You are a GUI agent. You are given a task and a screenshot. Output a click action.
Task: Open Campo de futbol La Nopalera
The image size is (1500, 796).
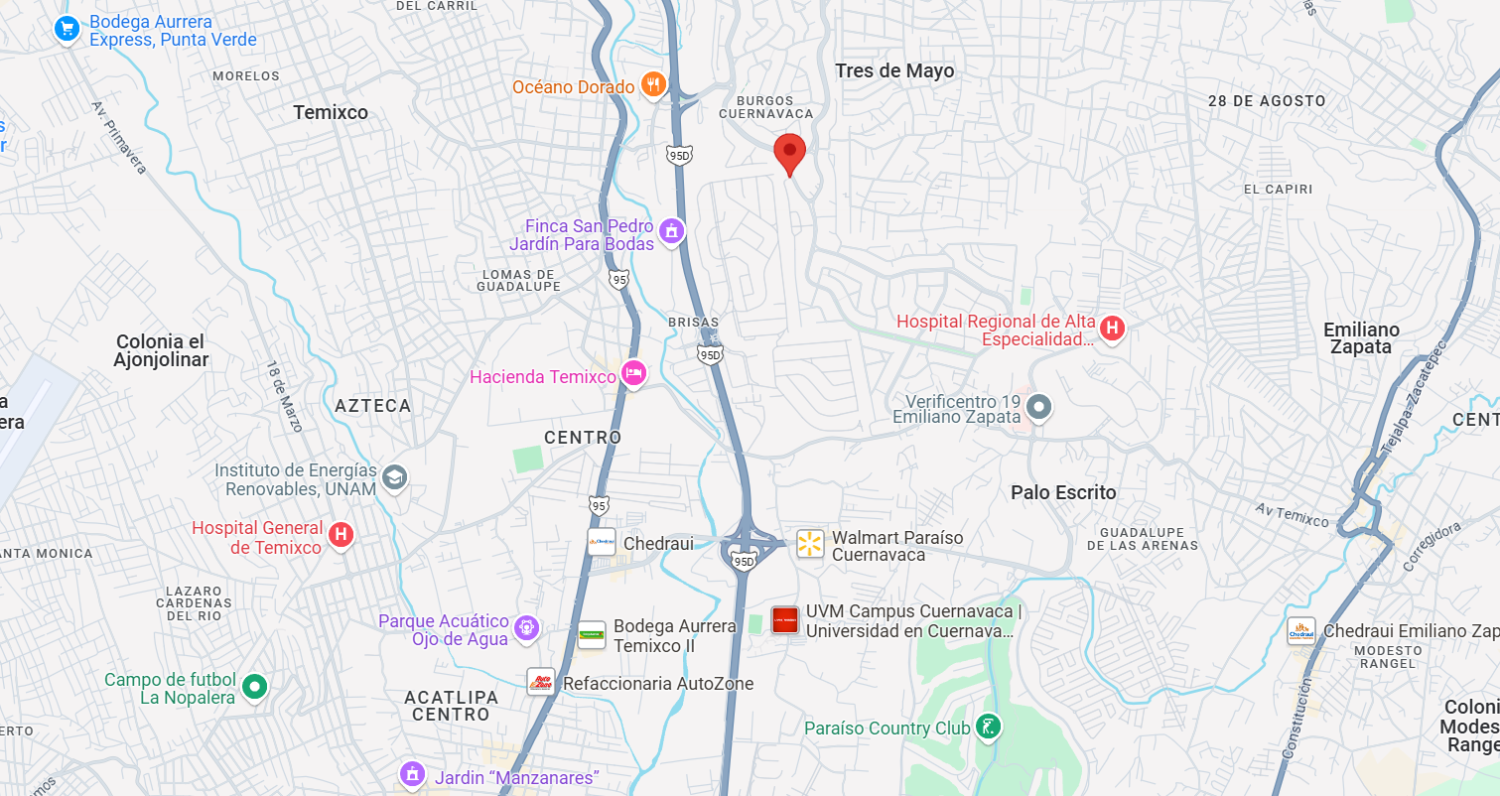[x=255, y=687]
